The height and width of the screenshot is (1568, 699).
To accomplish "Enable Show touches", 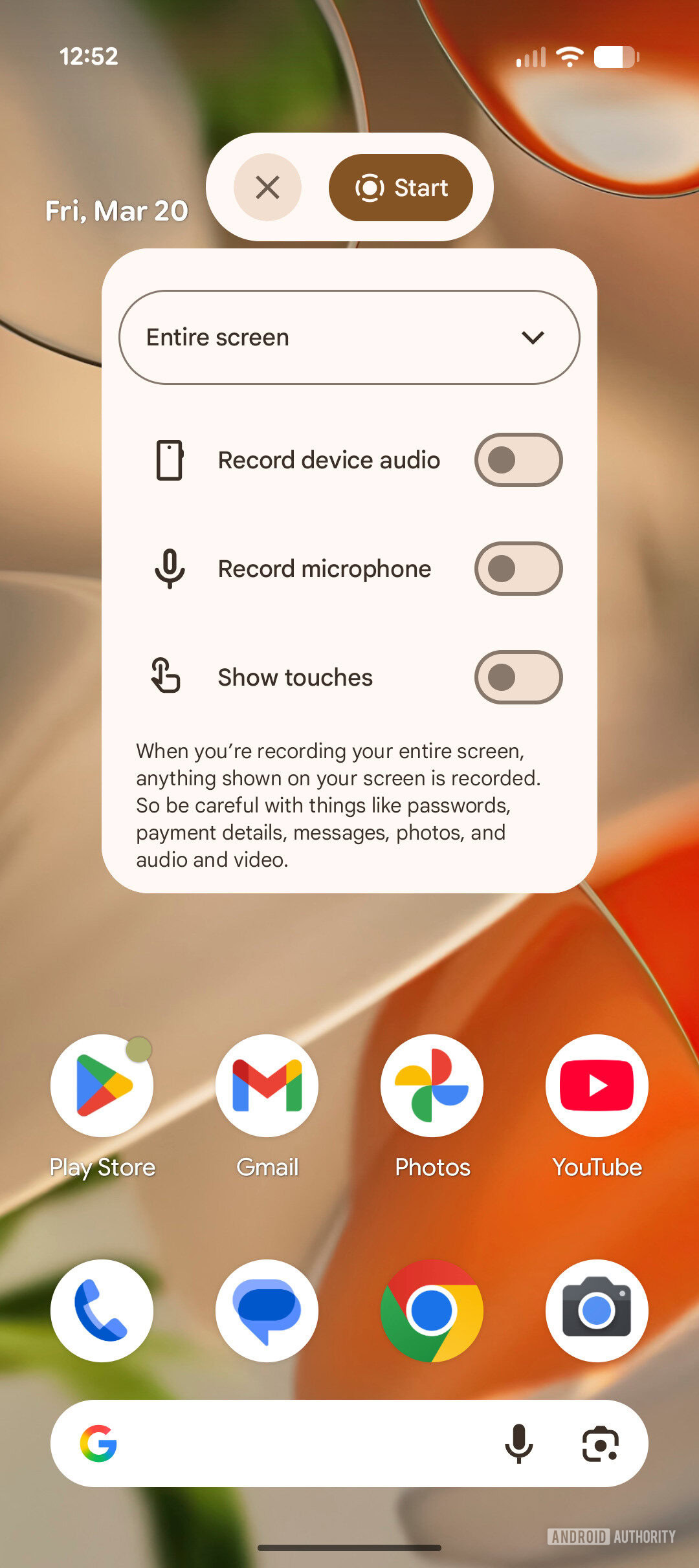I will (x=518, y=677).
